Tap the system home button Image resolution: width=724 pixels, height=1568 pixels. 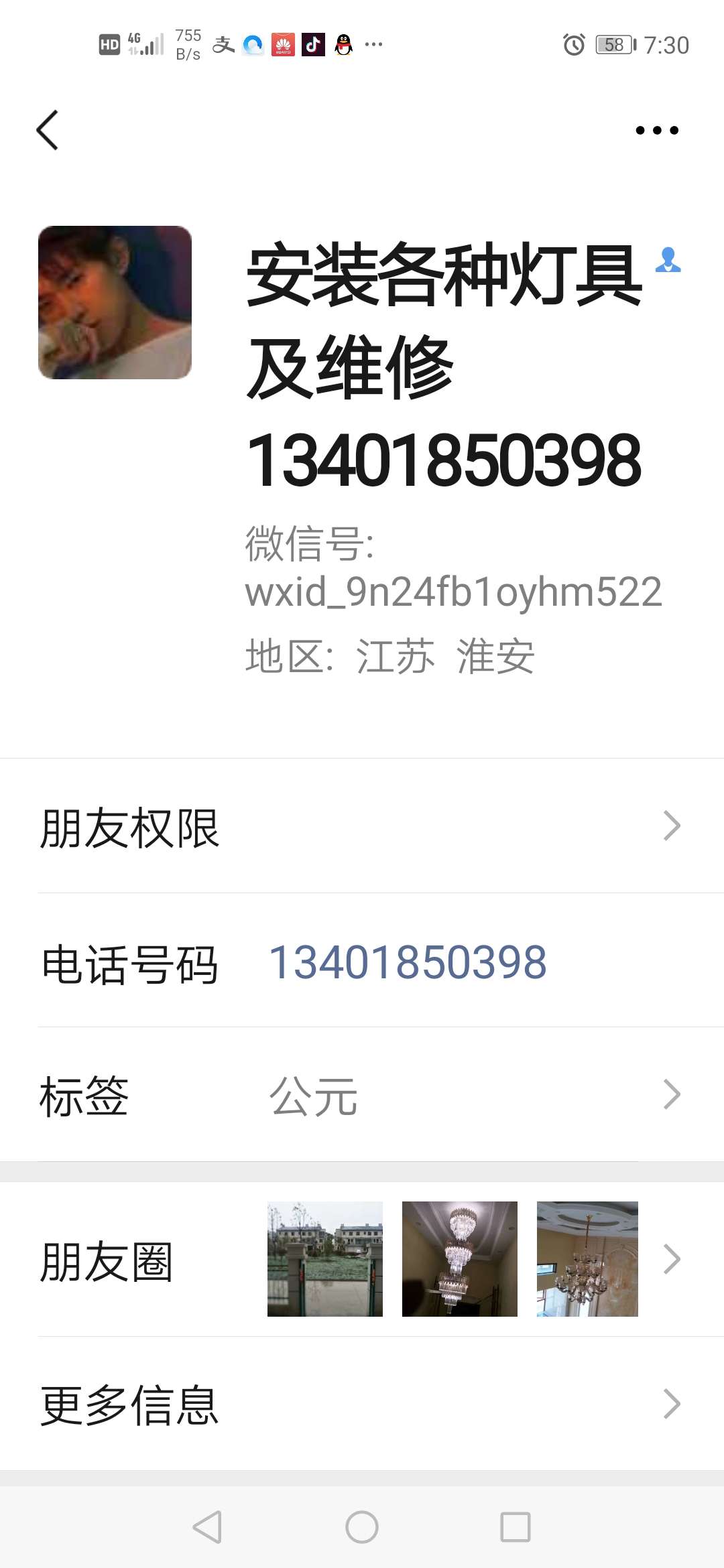362,1527
